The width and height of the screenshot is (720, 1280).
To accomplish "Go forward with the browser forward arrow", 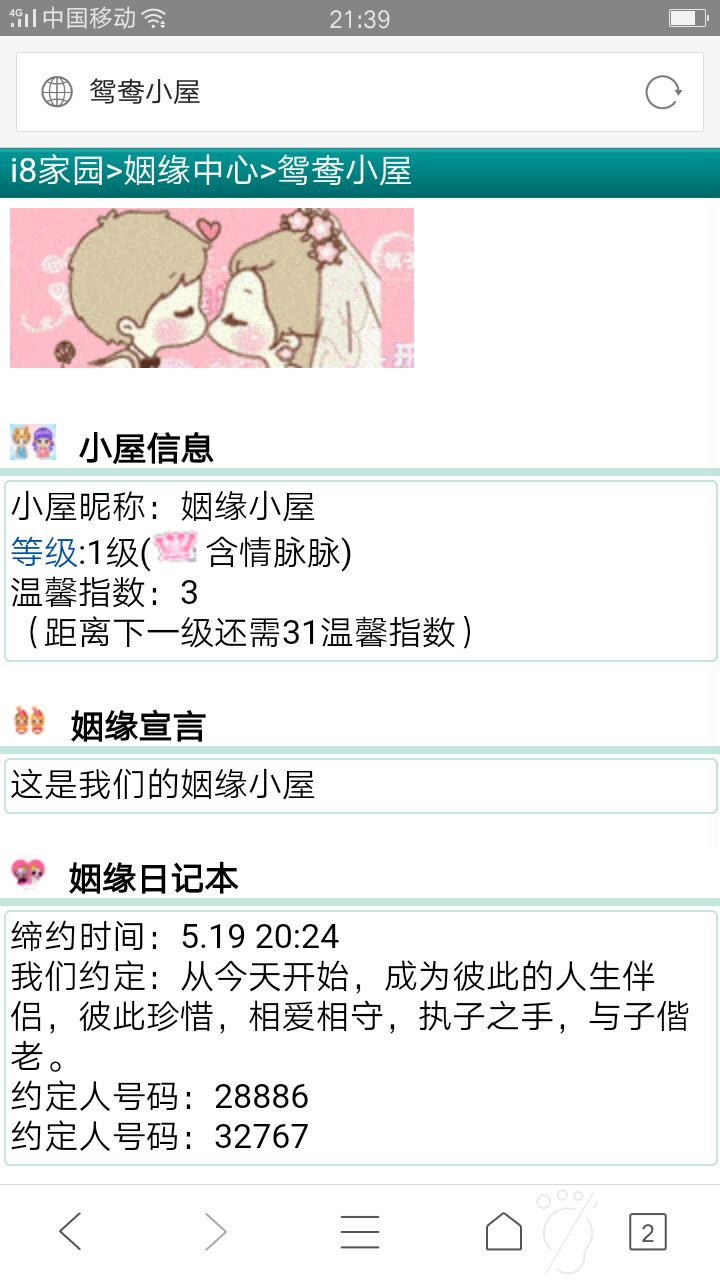I will (x=215, y=1231).
